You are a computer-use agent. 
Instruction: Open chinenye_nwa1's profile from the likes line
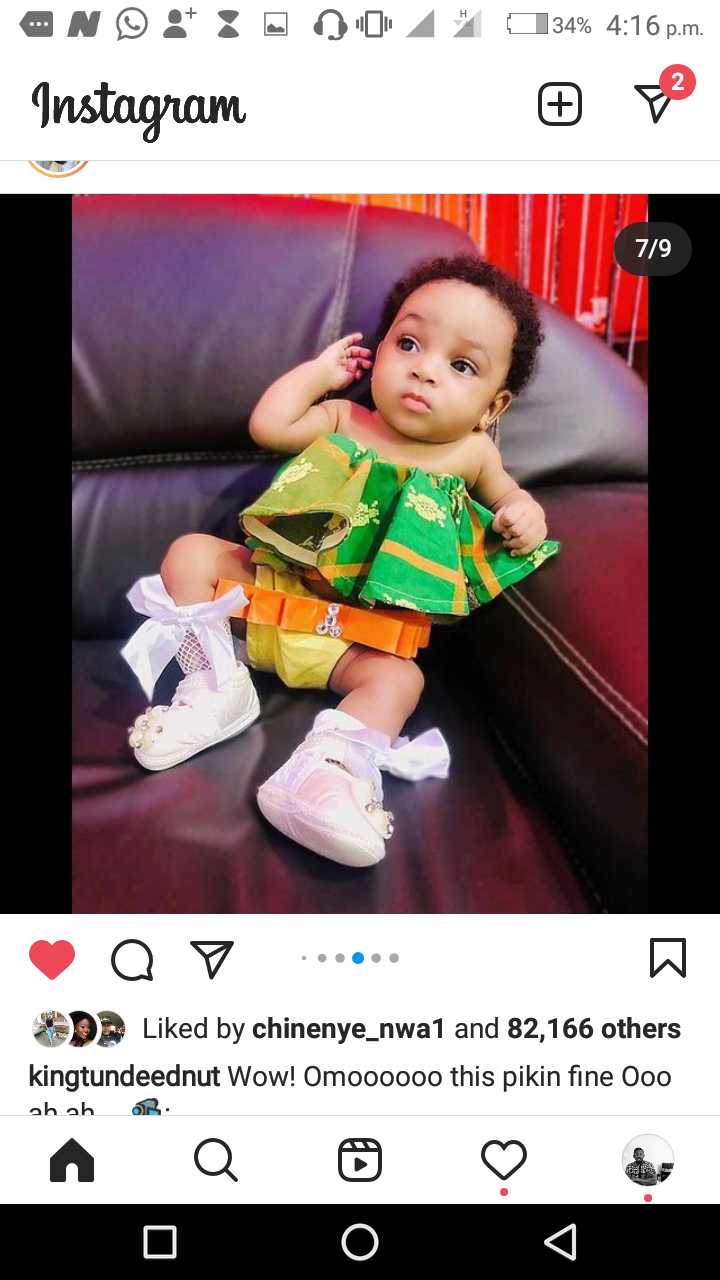348,1028
